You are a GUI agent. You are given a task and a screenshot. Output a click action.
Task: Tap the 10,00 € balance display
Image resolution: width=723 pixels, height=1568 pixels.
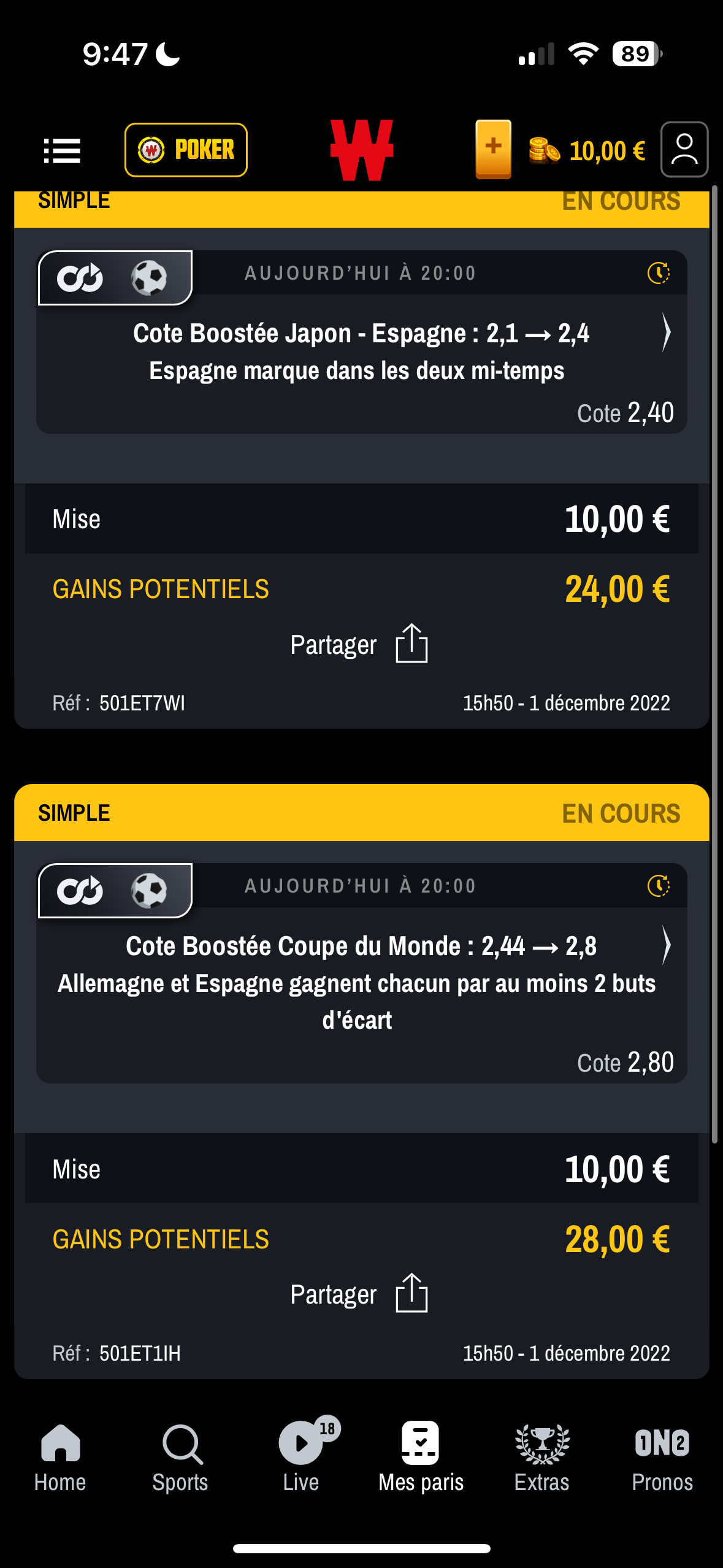tap(587, 151)
